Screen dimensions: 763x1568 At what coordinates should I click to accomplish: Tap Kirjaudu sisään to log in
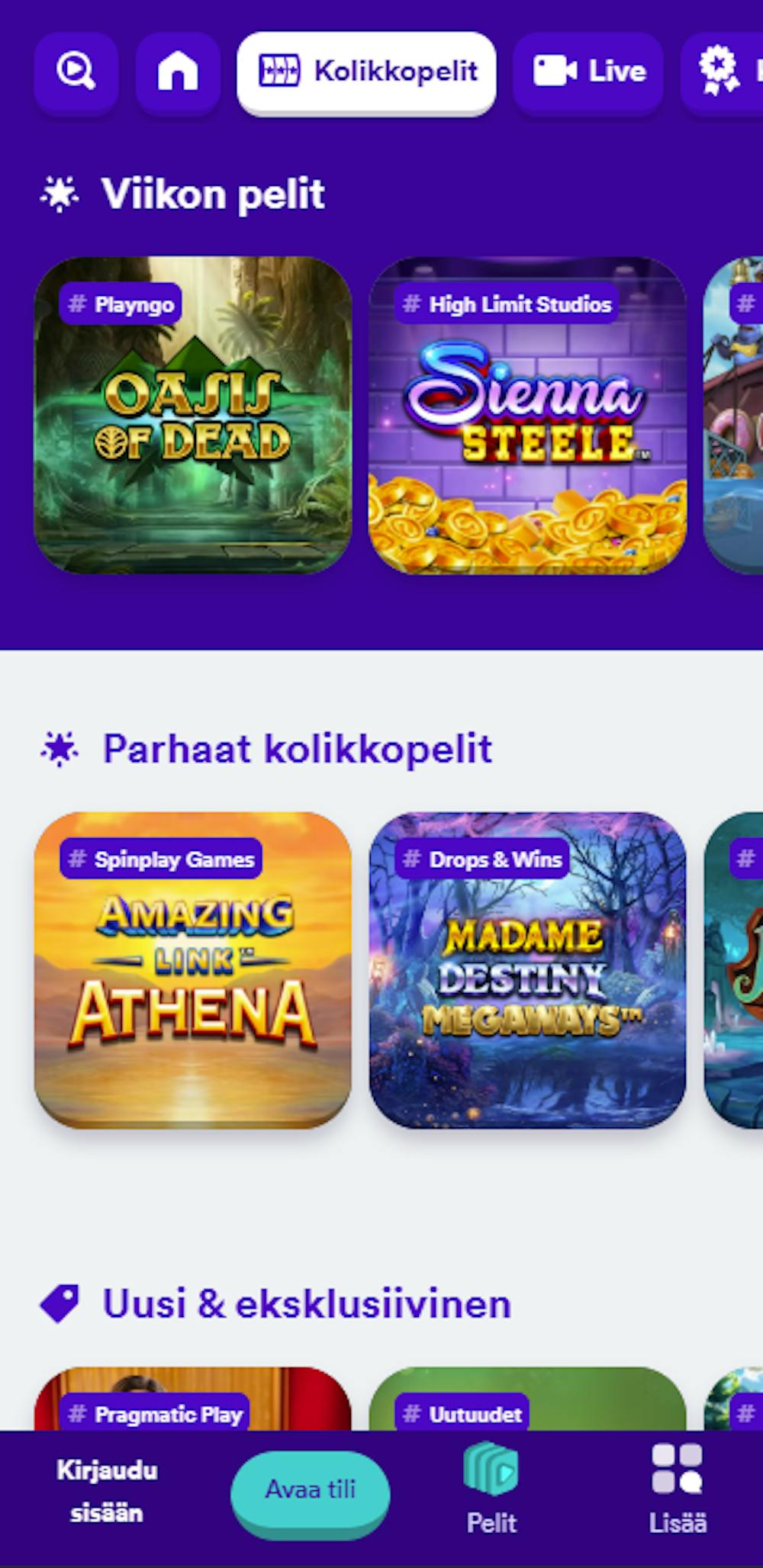107,1491
